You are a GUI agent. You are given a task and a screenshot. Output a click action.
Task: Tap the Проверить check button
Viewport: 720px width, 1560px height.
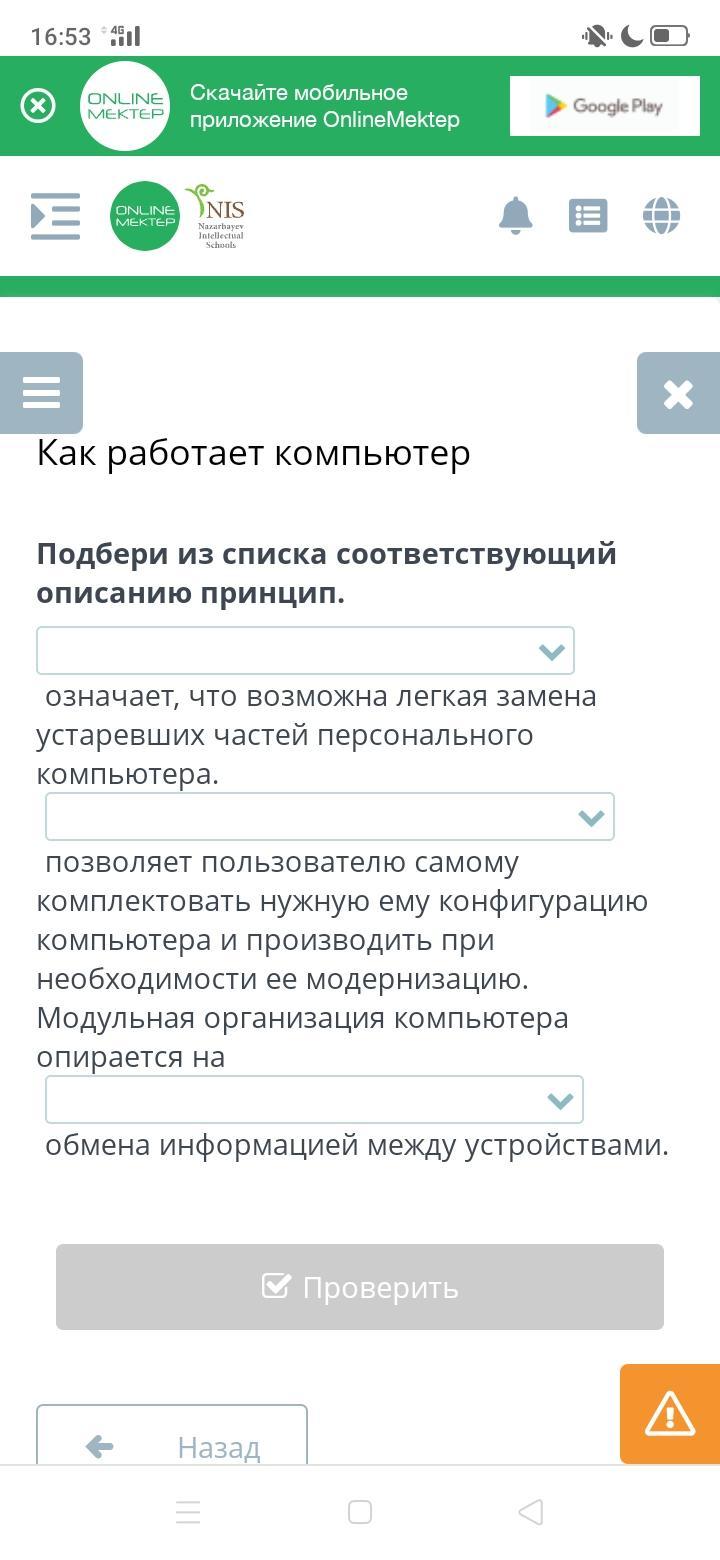[360, 1287]
